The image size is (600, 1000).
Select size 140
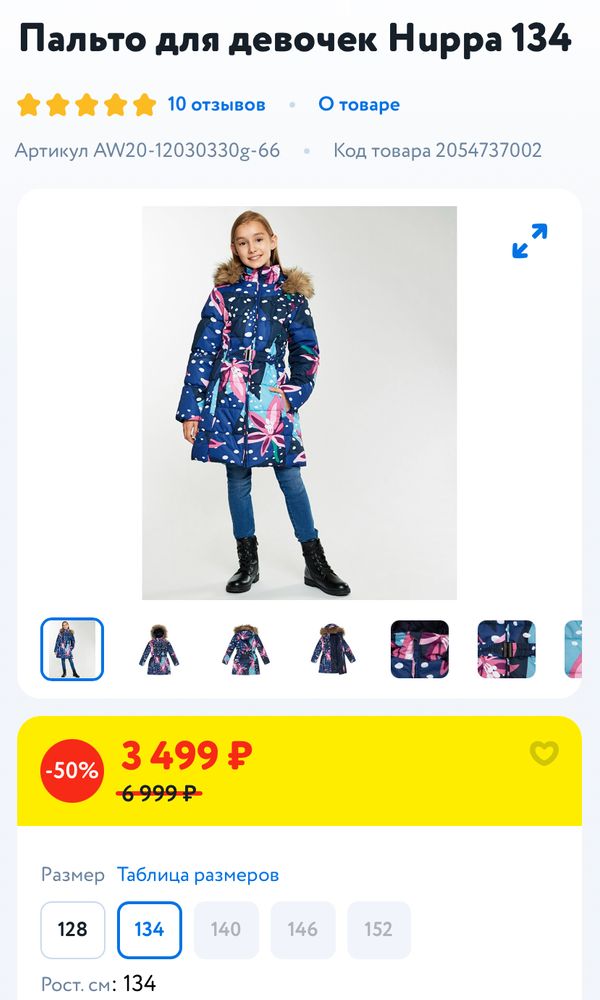[226, 930]
